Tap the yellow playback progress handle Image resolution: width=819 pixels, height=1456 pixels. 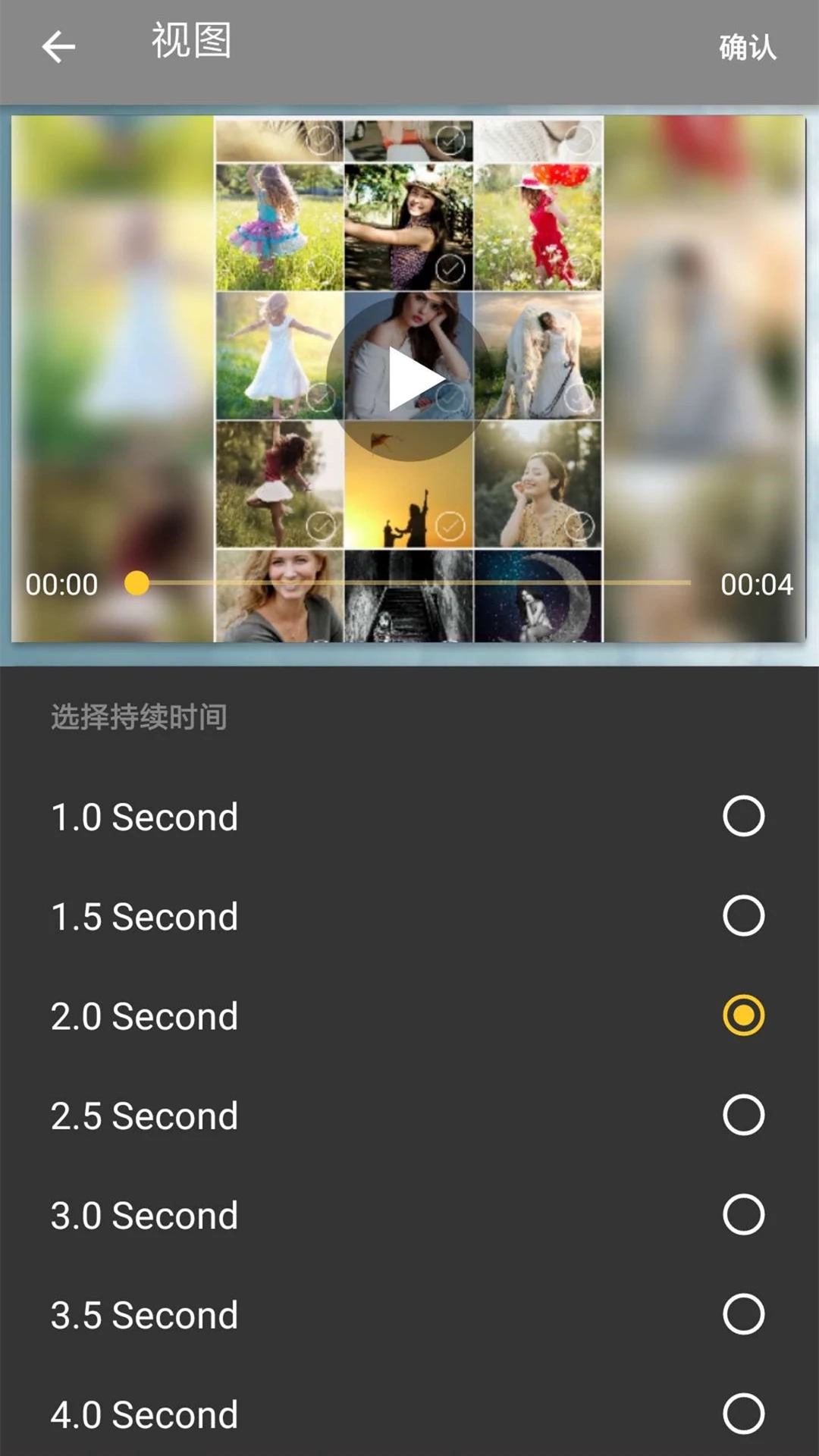point(136,583)
